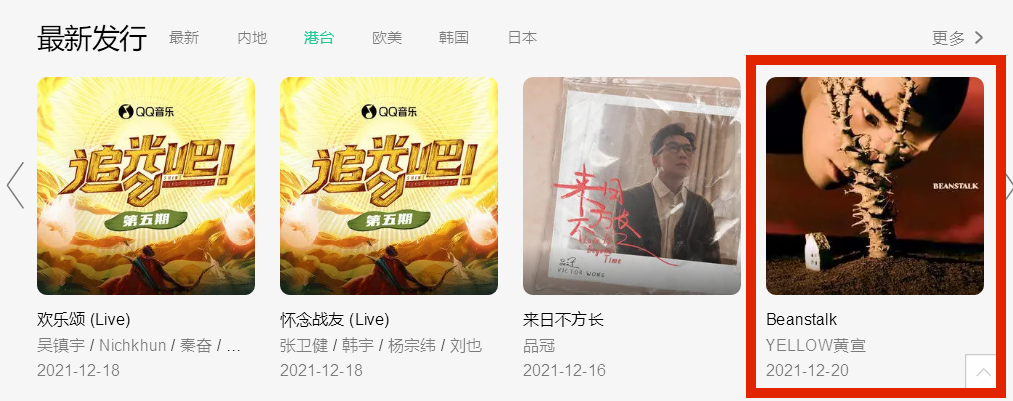Open the Beanstalk album cover

pyautogui.click(x=875, y=186)
